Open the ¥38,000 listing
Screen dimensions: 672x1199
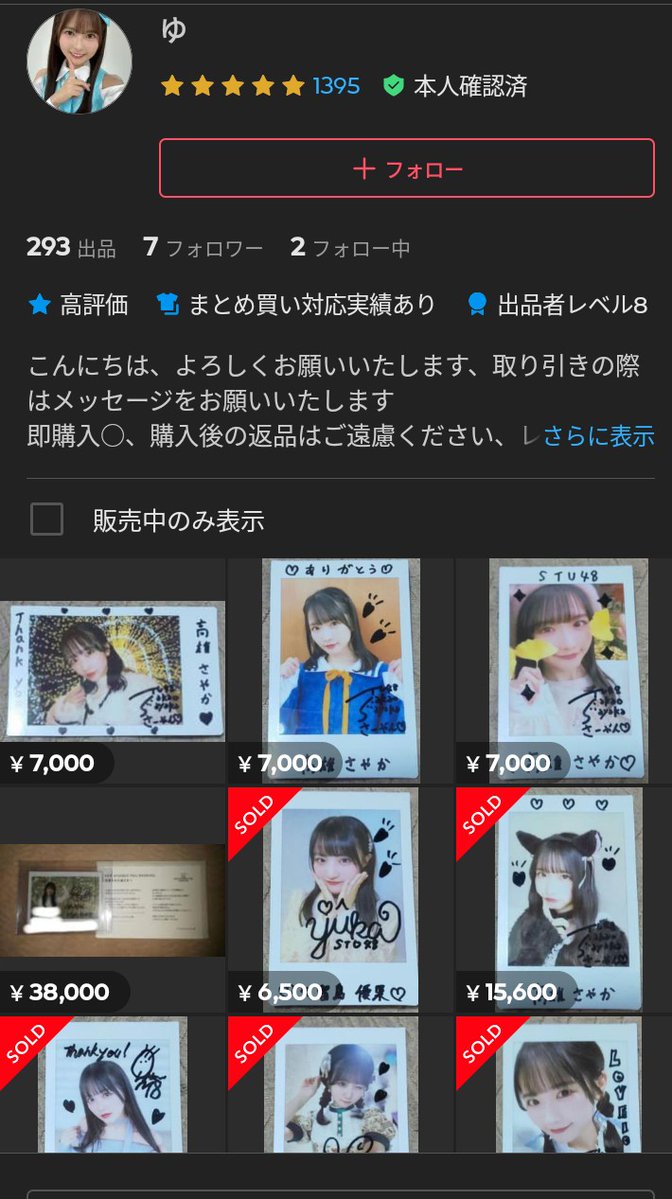[112, 901]
